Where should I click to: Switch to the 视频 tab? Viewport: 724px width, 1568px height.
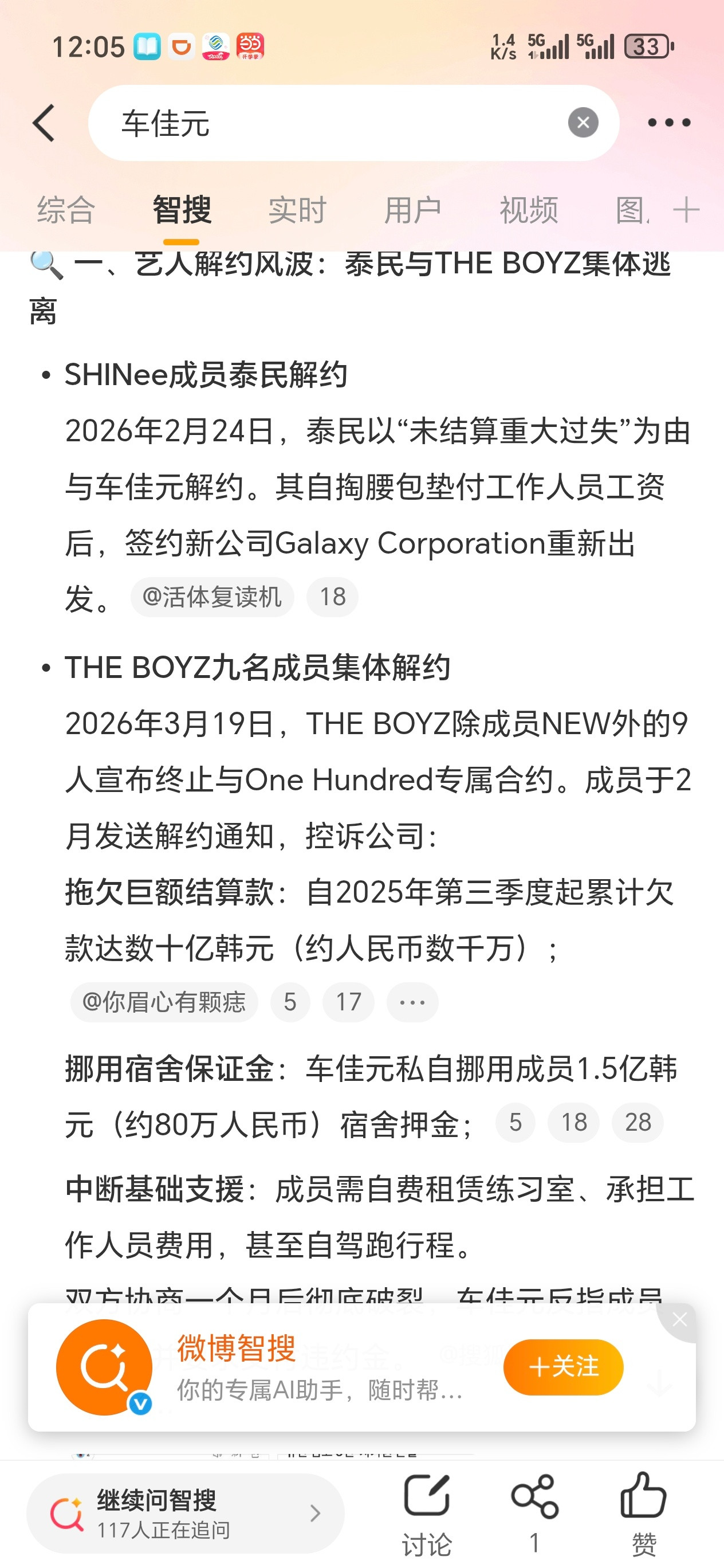pyautogui.click(x=528, y=209)
